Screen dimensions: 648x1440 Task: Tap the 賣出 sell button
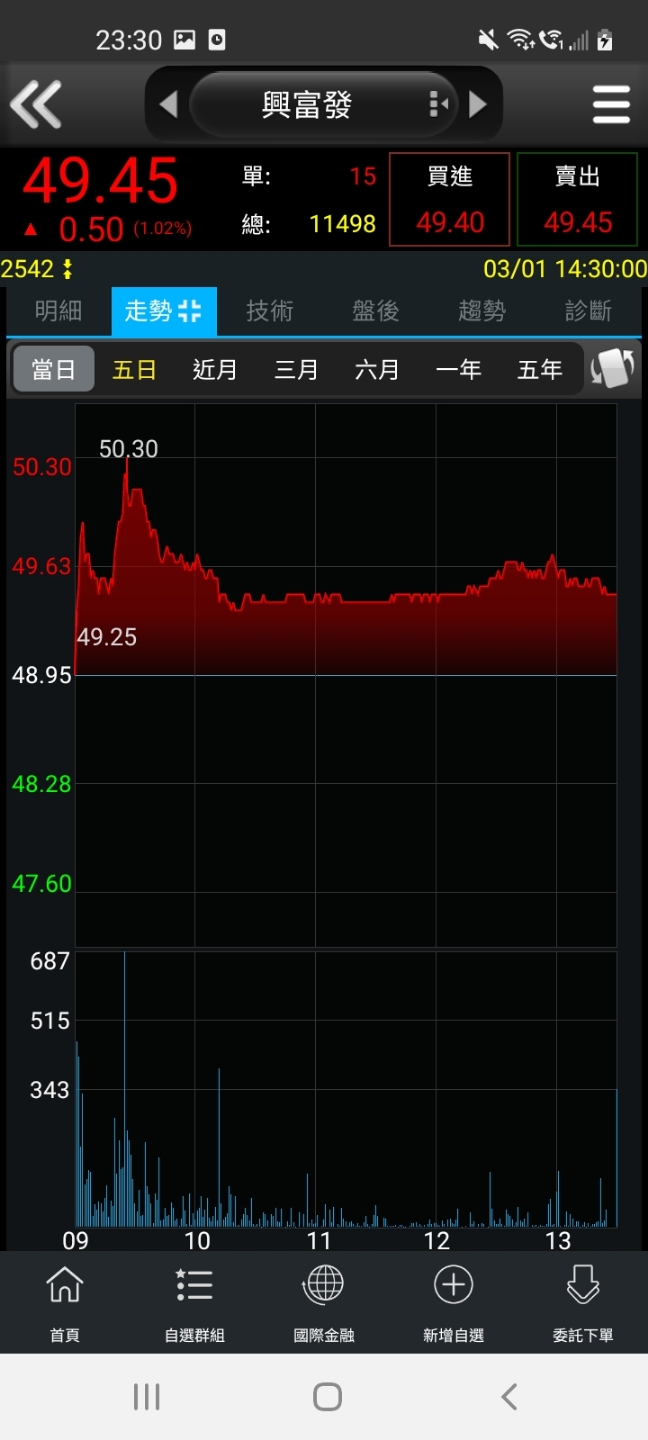point(578,199)
